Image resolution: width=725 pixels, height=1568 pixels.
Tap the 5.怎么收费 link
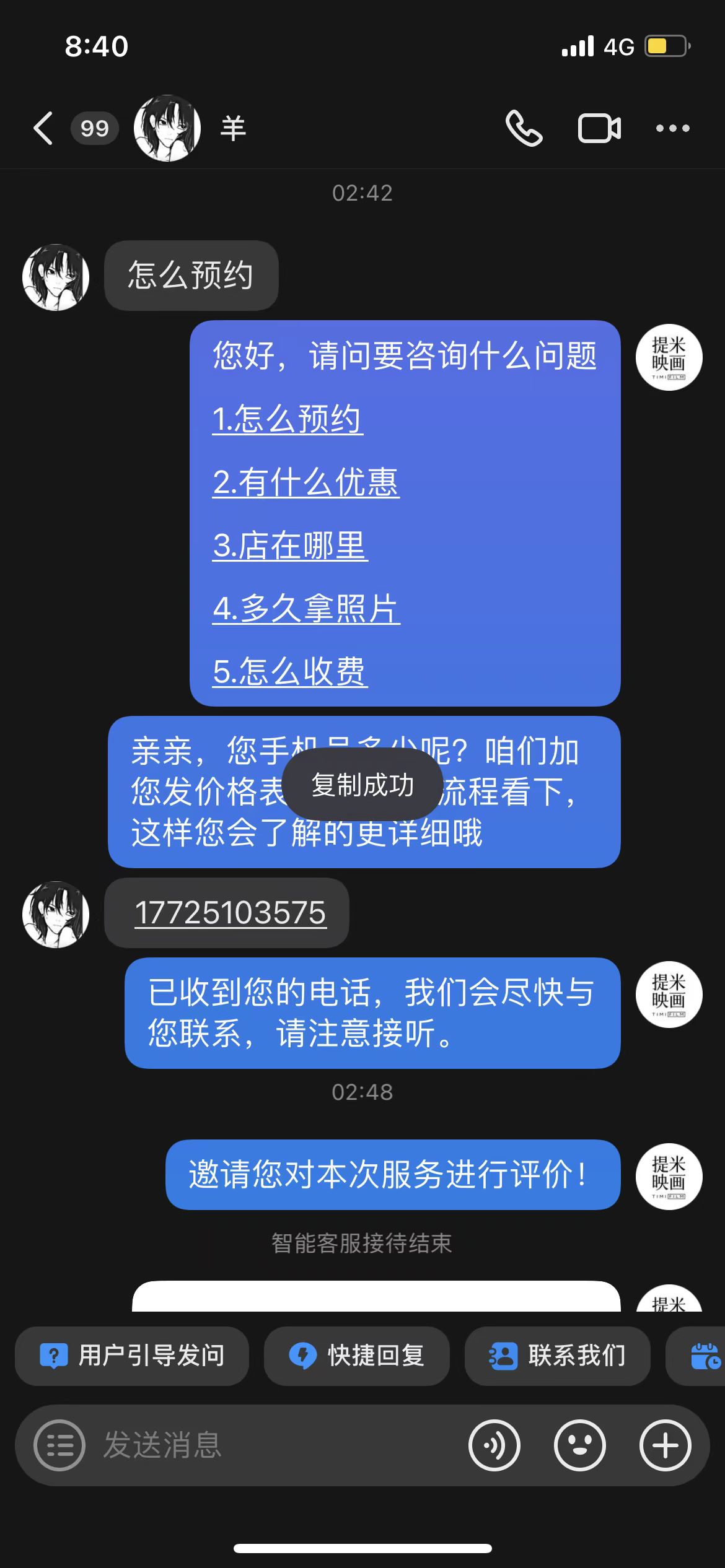point(290,671)
